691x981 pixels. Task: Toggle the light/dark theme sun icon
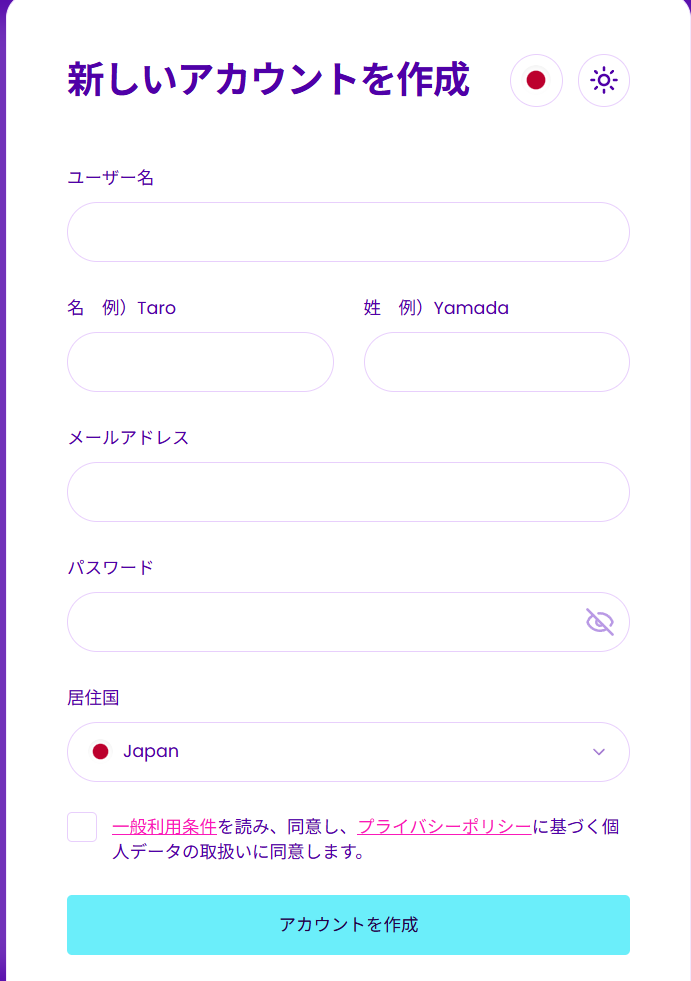(604, 80)
